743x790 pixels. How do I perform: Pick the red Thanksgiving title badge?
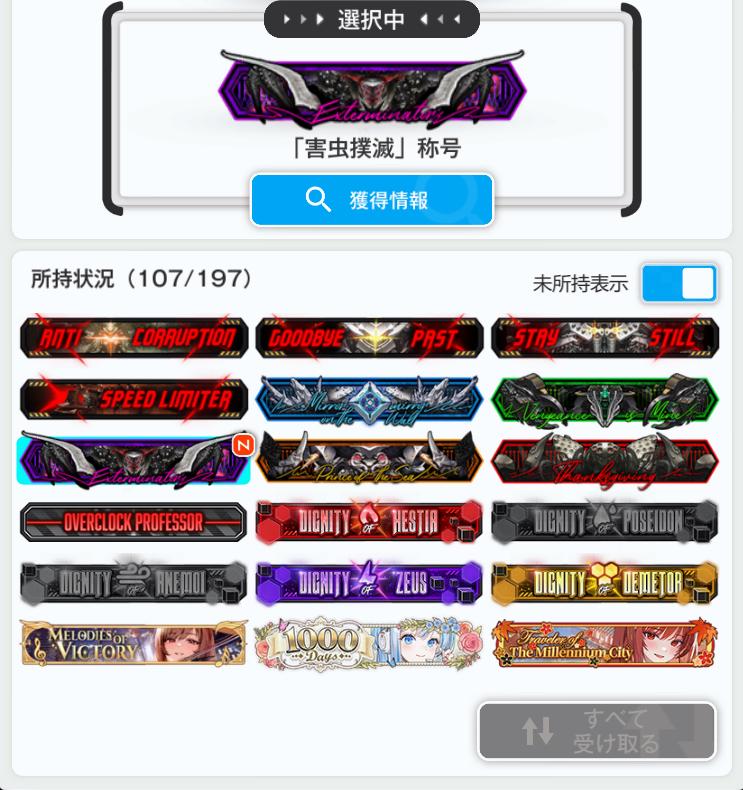point(604,460)
